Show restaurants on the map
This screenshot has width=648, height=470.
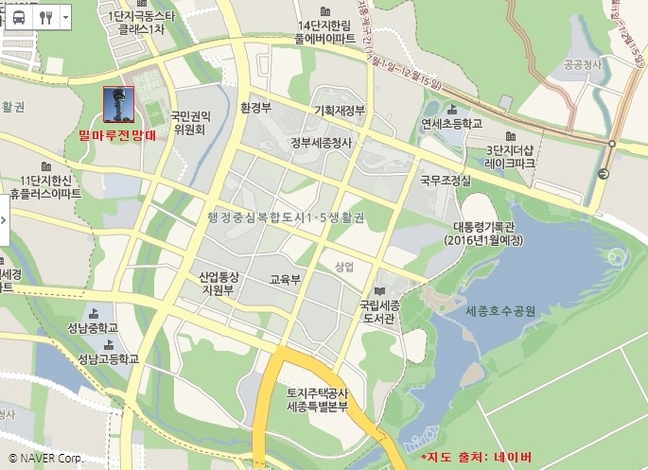pos(45,17)
